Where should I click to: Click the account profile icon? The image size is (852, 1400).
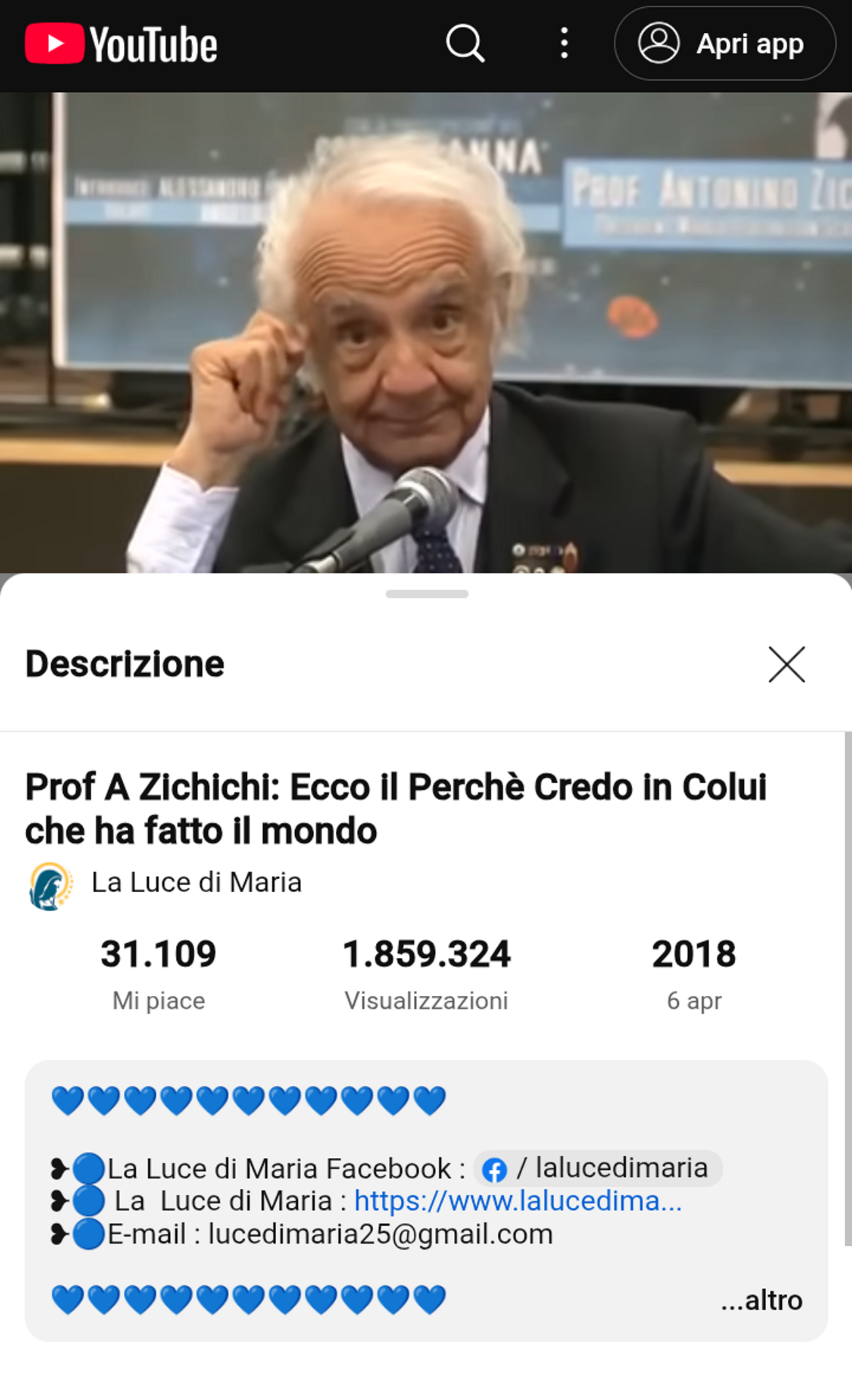660,43
